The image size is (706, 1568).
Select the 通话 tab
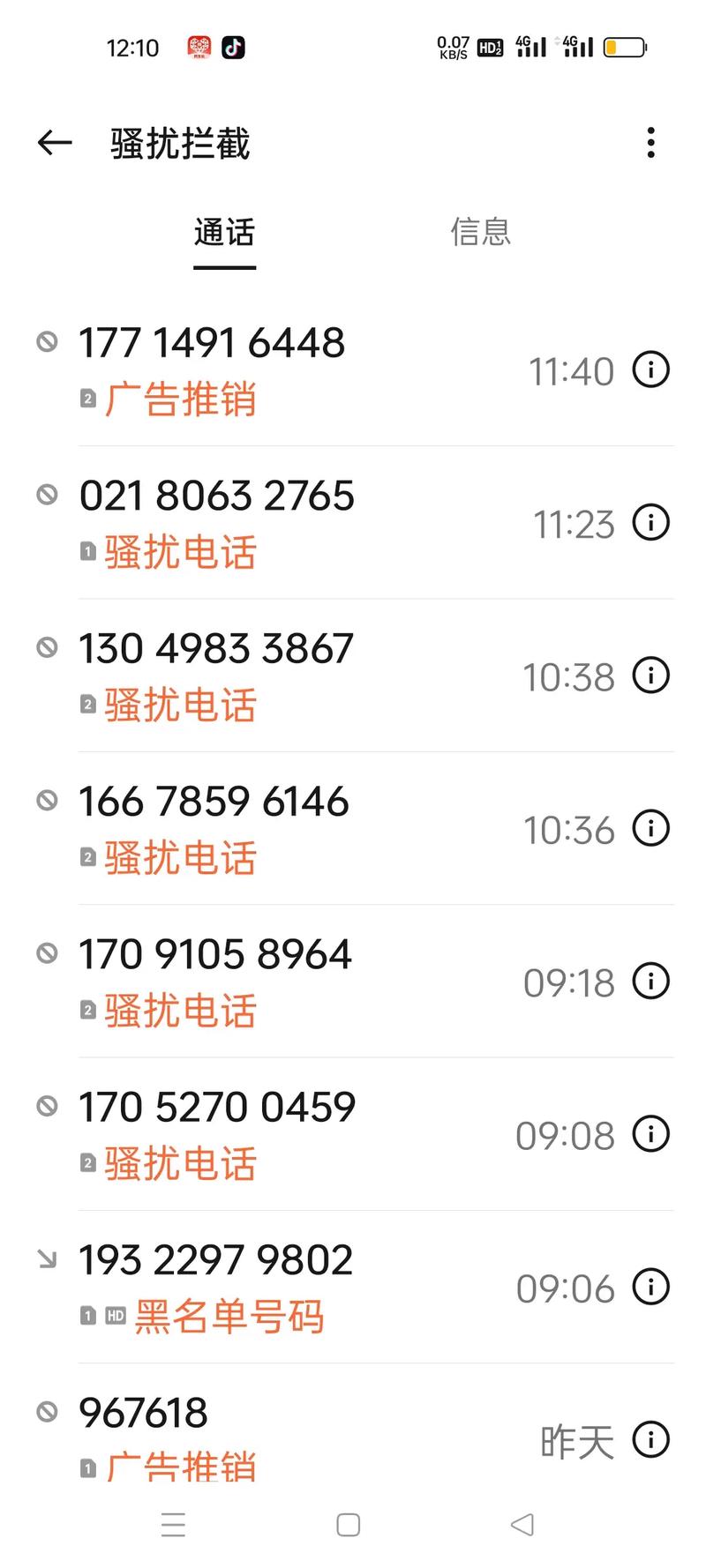point(224,234)
